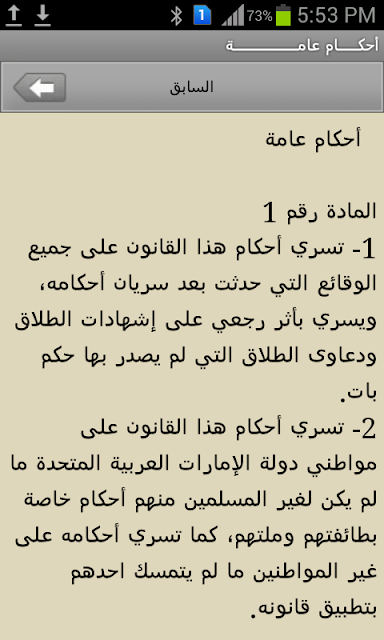Tap the back arrow button

(x=40, y=87)
